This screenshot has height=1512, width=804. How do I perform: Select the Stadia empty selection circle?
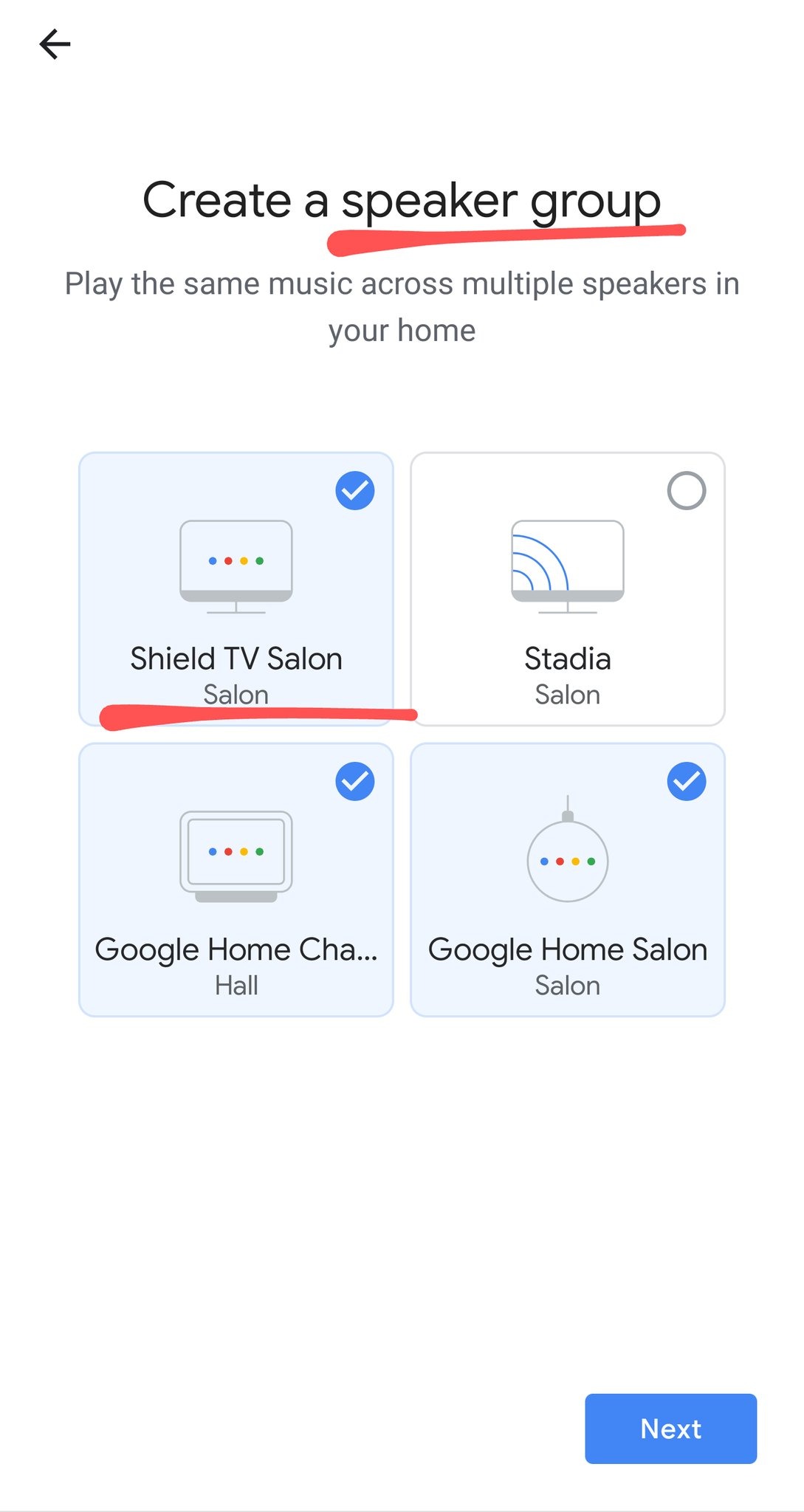coord(687,490)
